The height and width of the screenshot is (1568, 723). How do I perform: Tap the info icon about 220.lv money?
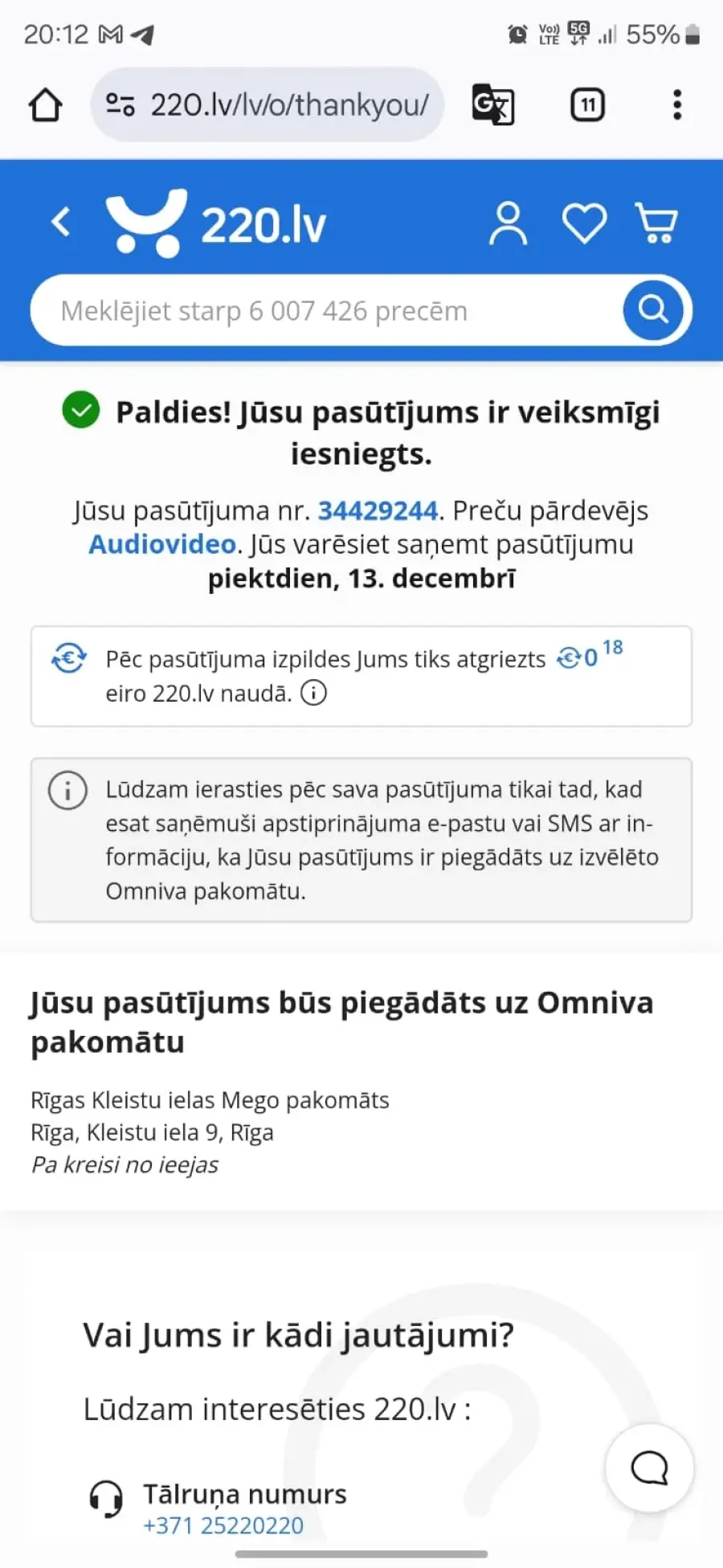tap(313, 693)
